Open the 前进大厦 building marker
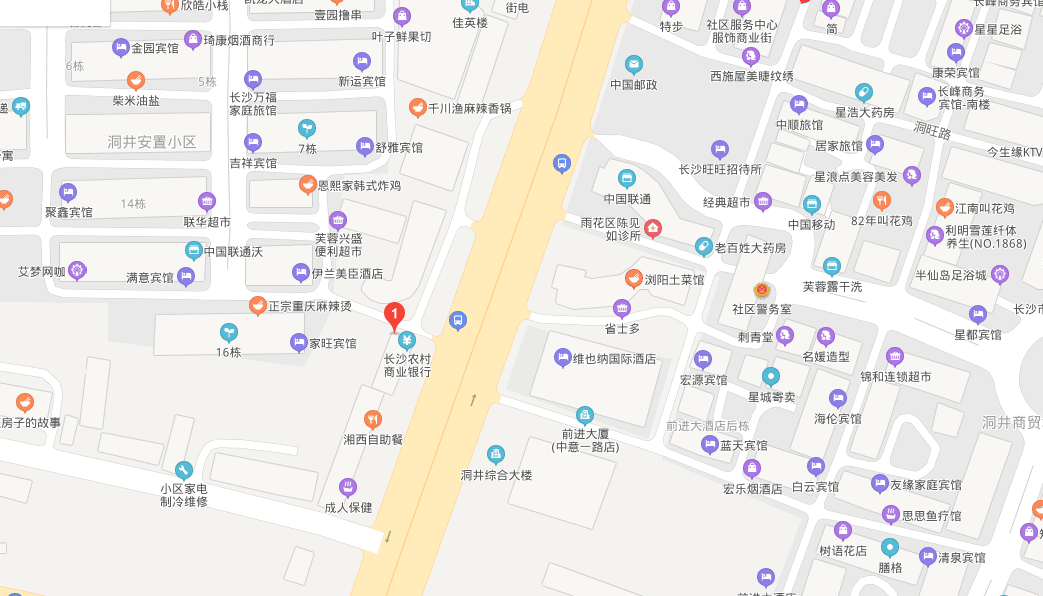This screenshot has width=1043, height=596. pos(585,414)
